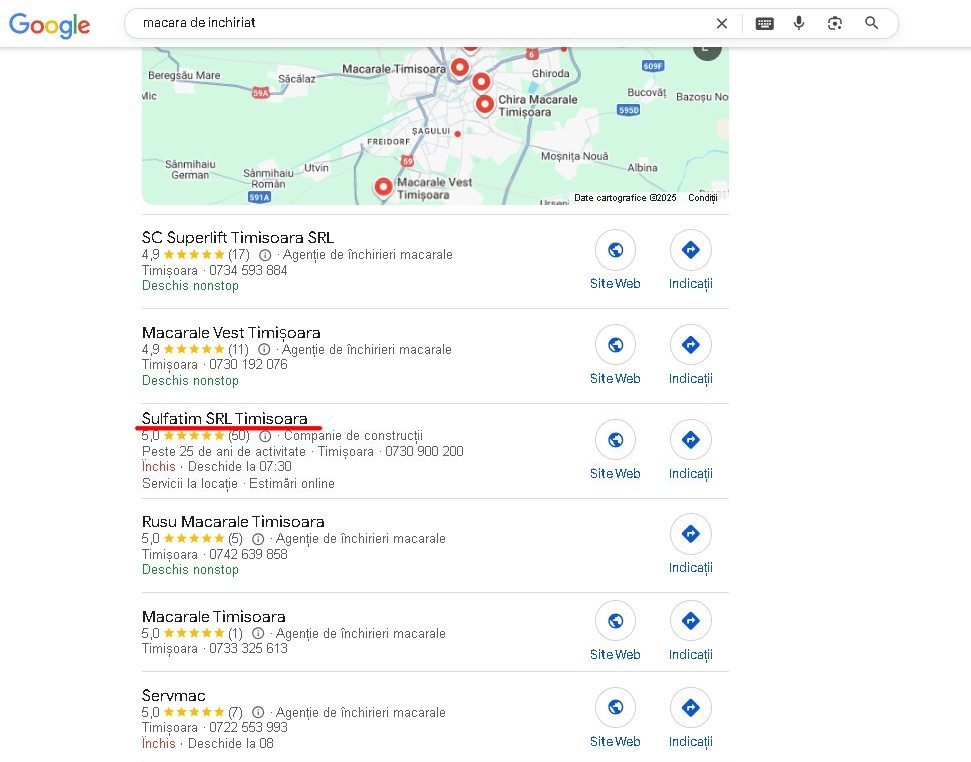
Task: Open the Rusu Macarale Timisoara listing
Action: click(x=233, y=522)
